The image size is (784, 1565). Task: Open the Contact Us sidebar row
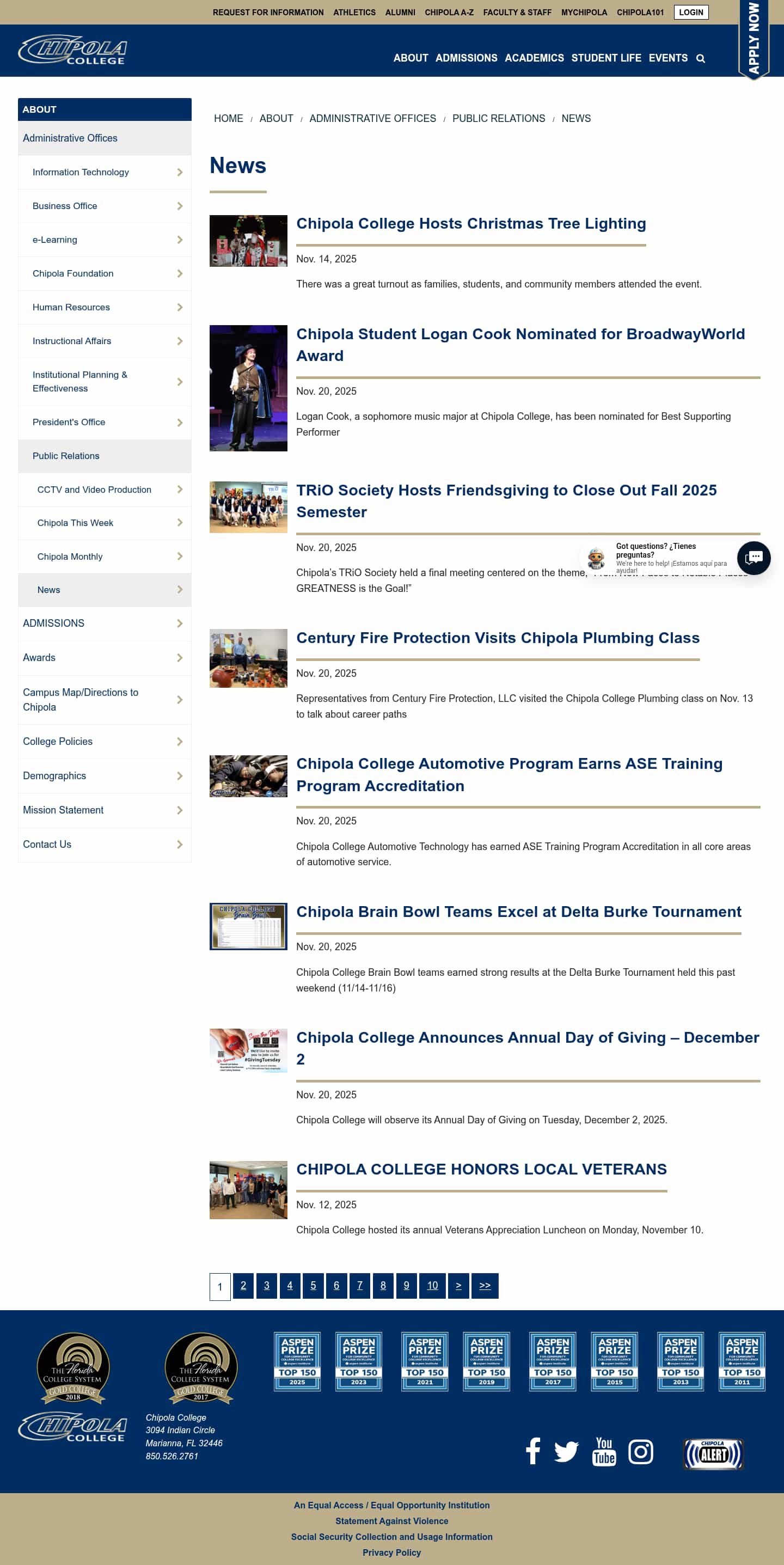coord(47,844)
